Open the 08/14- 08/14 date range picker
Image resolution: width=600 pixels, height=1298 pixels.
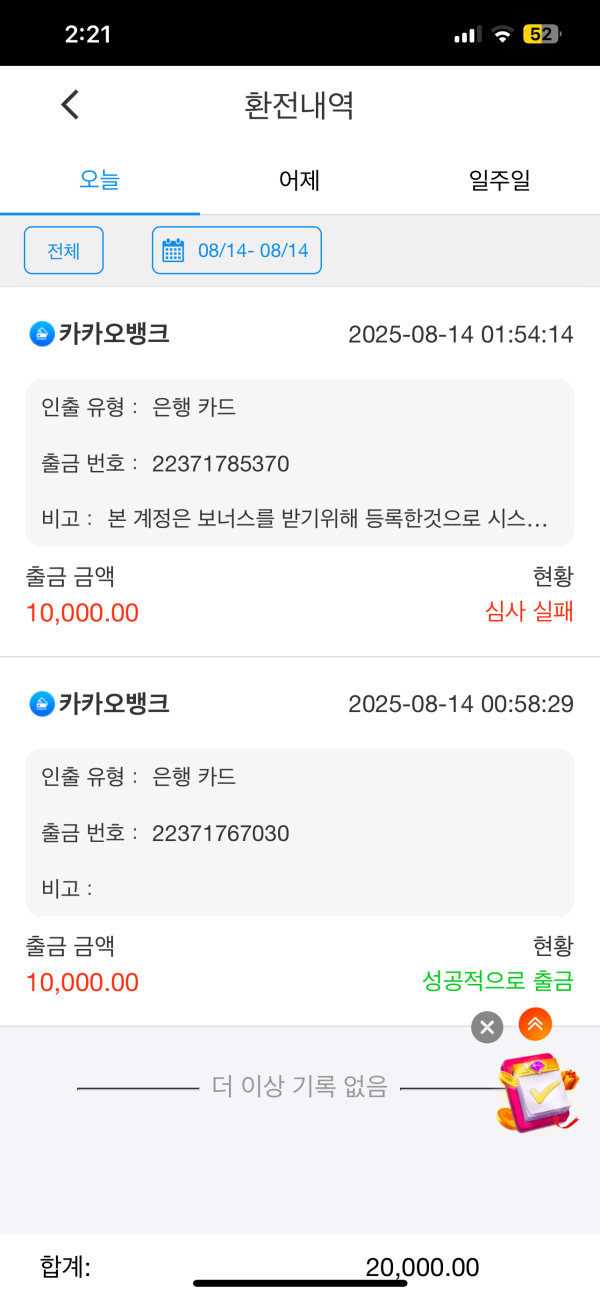(x=237, y=250)
